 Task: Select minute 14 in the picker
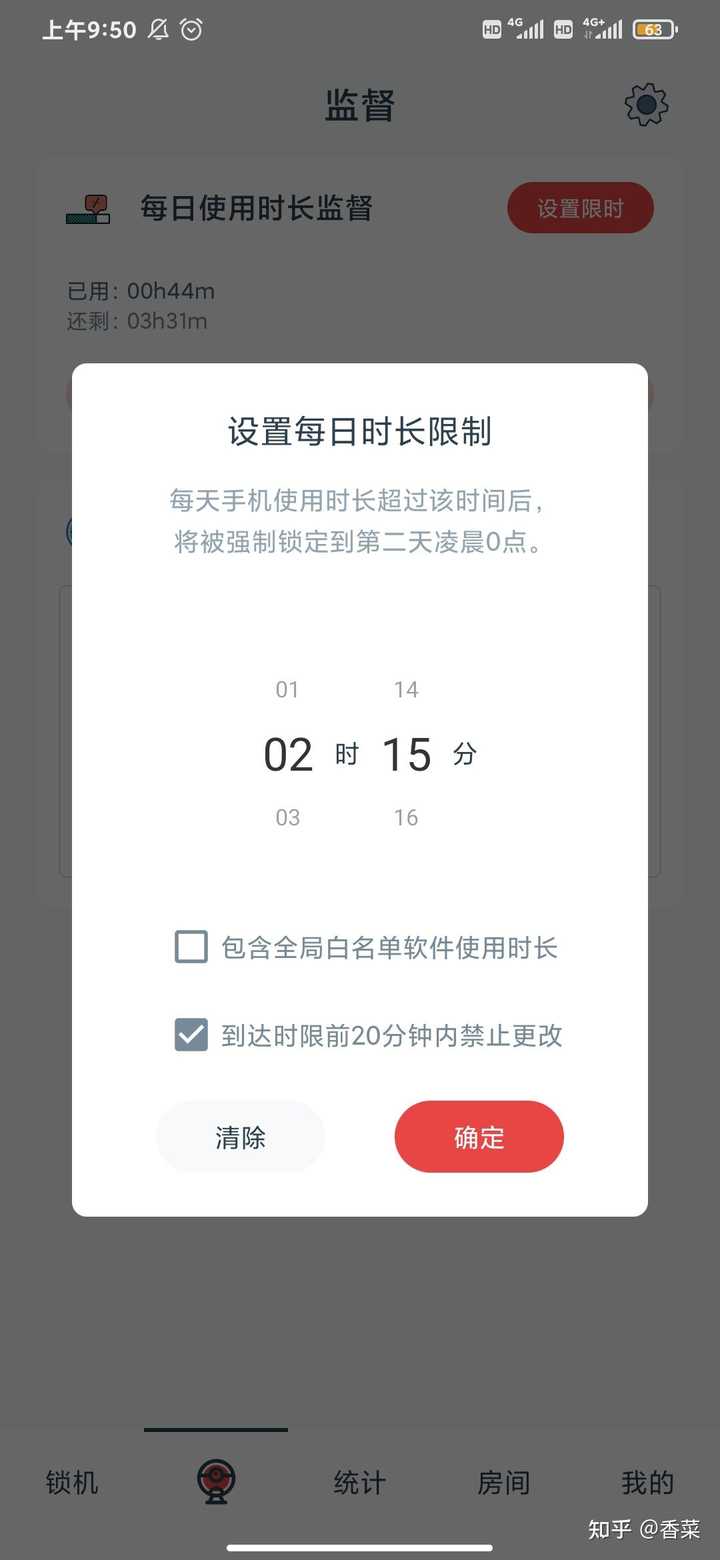(406, 690)
